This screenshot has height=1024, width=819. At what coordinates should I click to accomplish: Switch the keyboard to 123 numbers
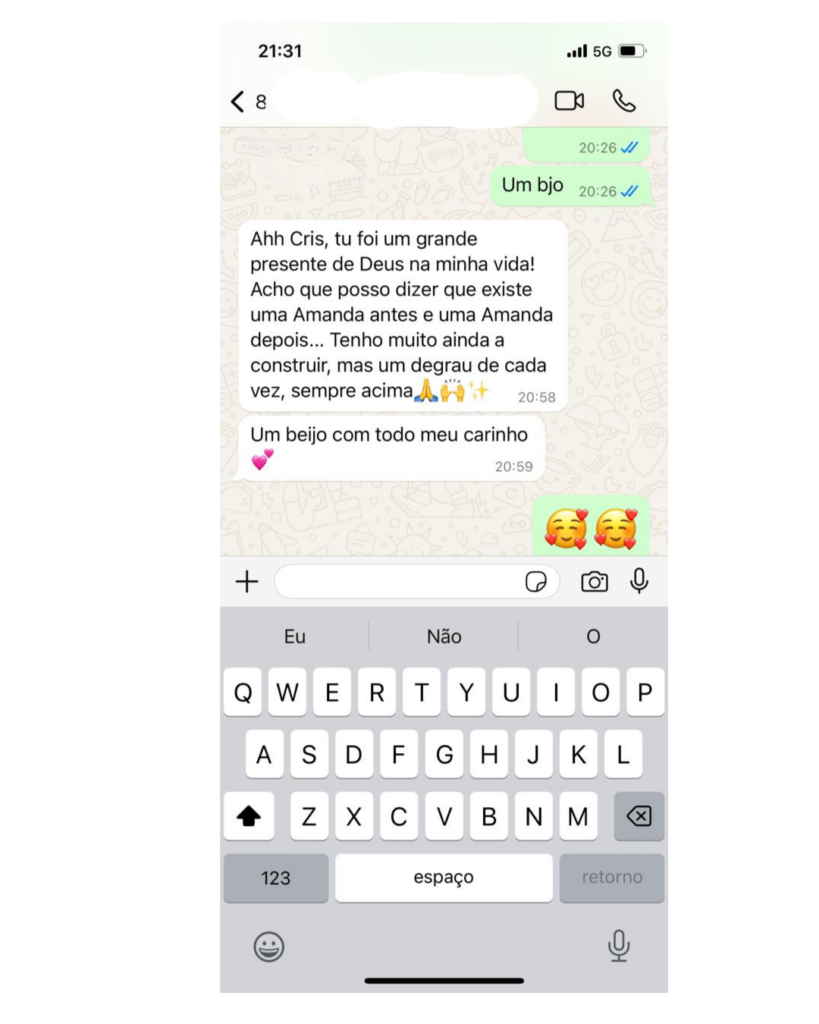276,878
